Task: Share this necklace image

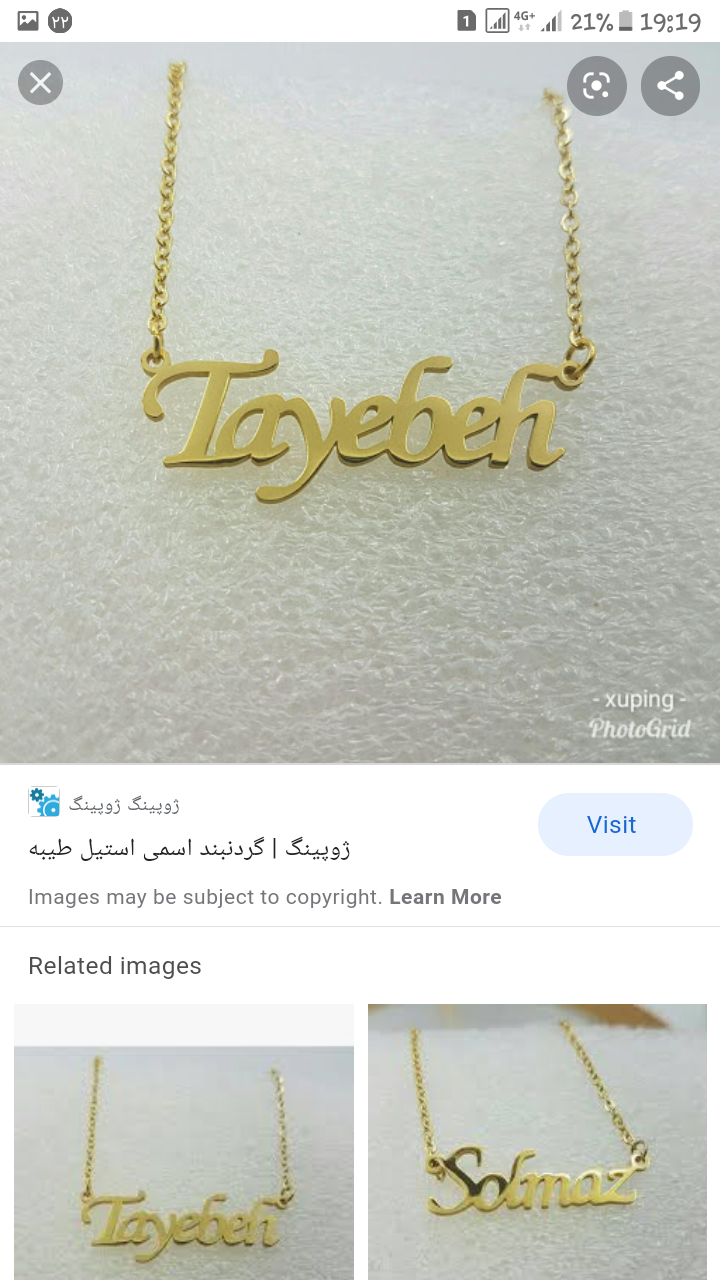Action: (670, 86)
